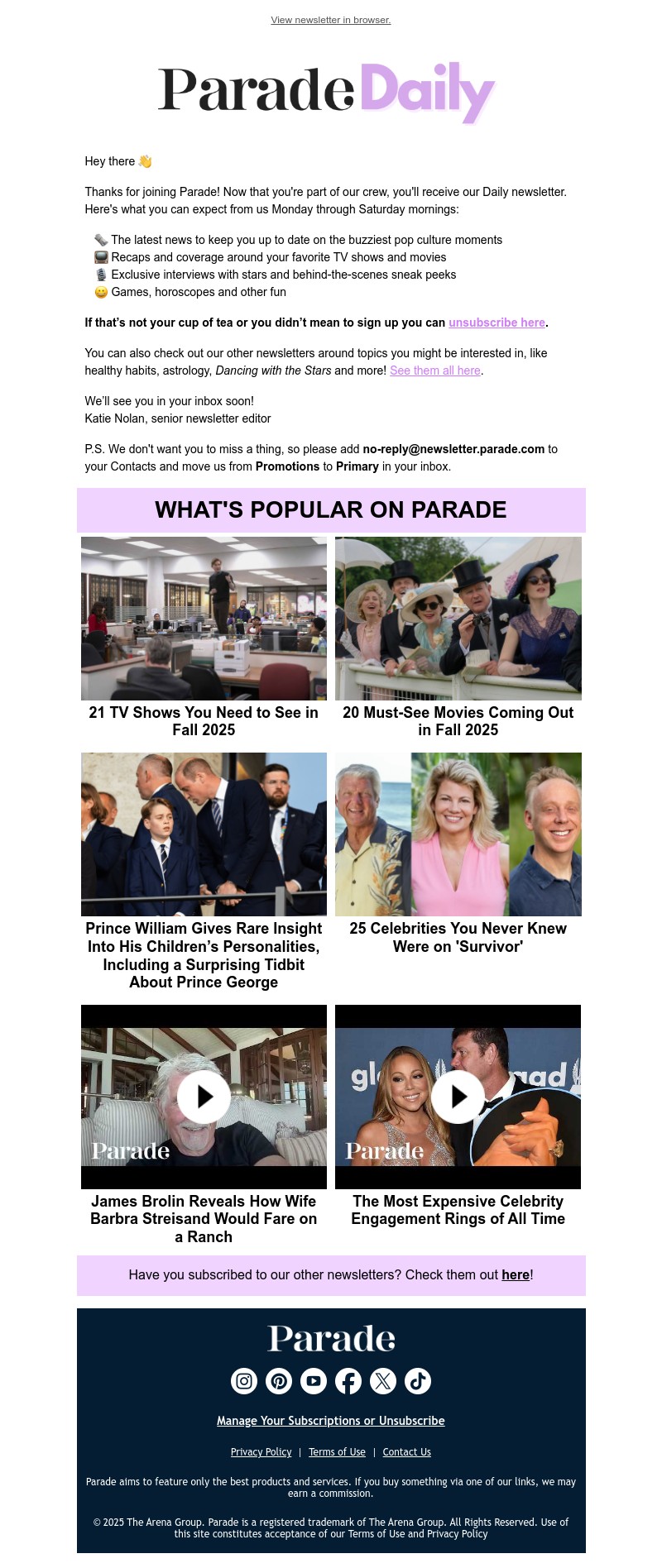This screenshot has width=662, height=1568.
Task: Open Manage Your Subscriptions or Unsubscribe
Action: pyautogui.click(x=330, y=1421)
